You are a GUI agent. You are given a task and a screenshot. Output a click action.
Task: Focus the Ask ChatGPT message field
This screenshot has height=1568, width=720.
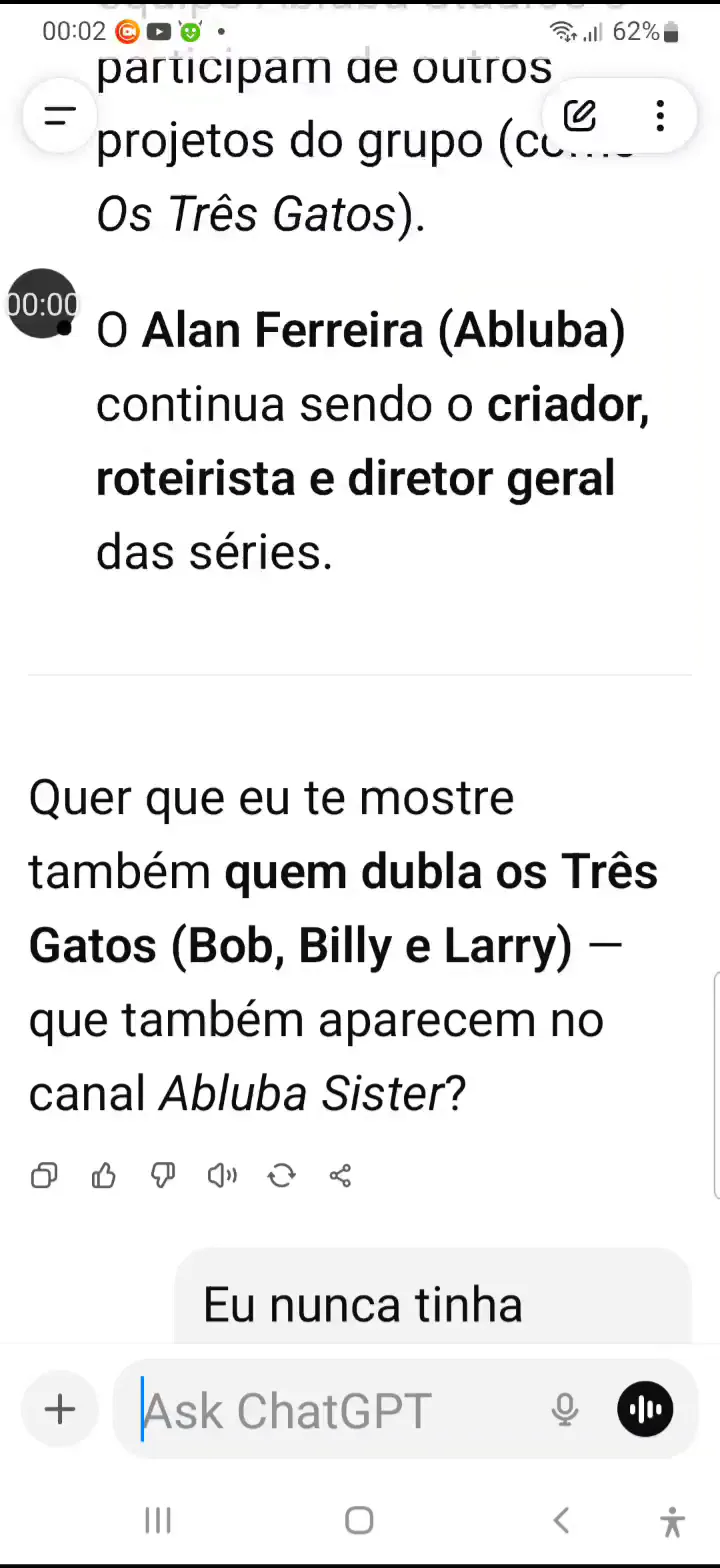click(x=330, y=1410)
